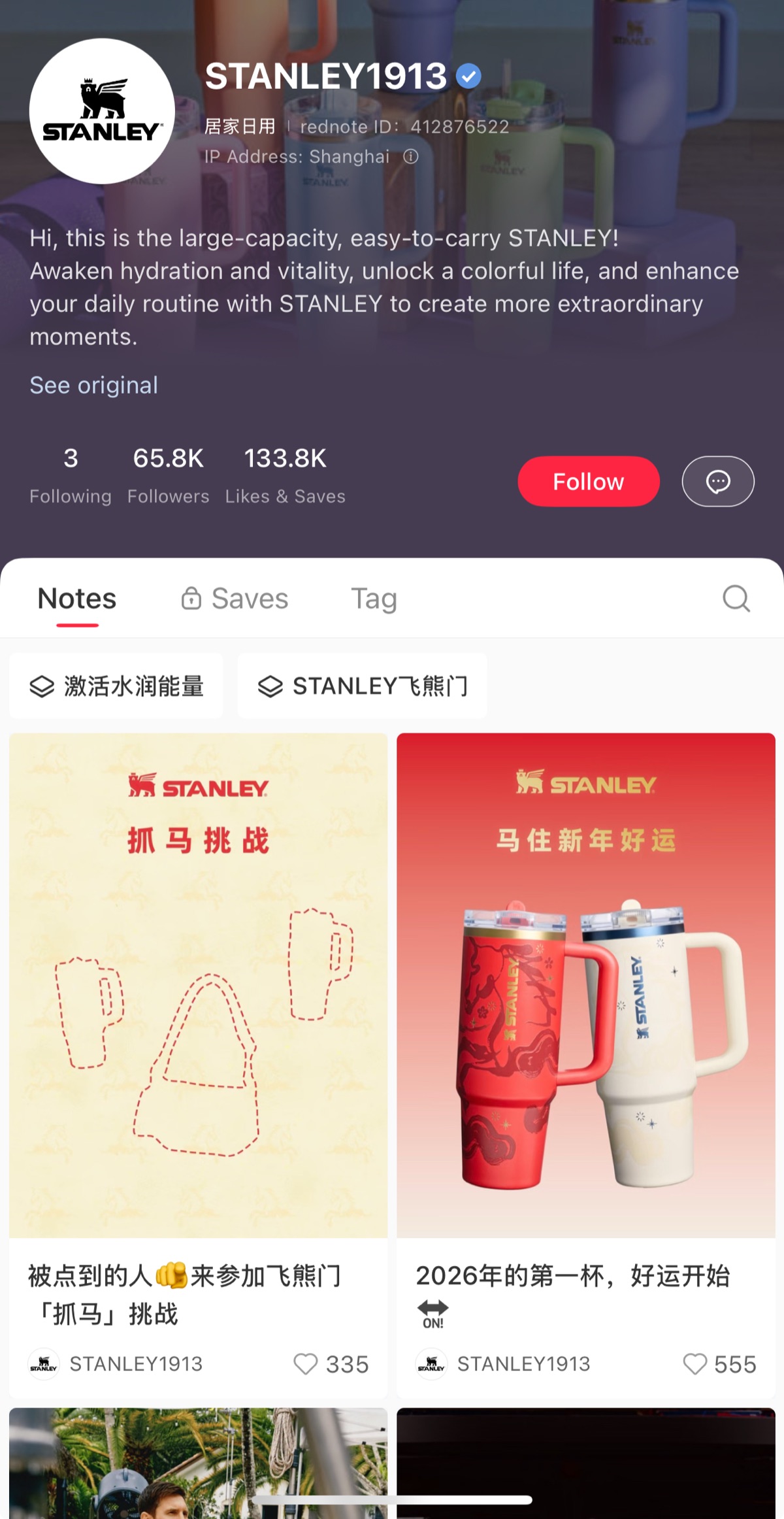Expand translation with See original
This screenshot has height=1519, width=784.
click(93, 385)
